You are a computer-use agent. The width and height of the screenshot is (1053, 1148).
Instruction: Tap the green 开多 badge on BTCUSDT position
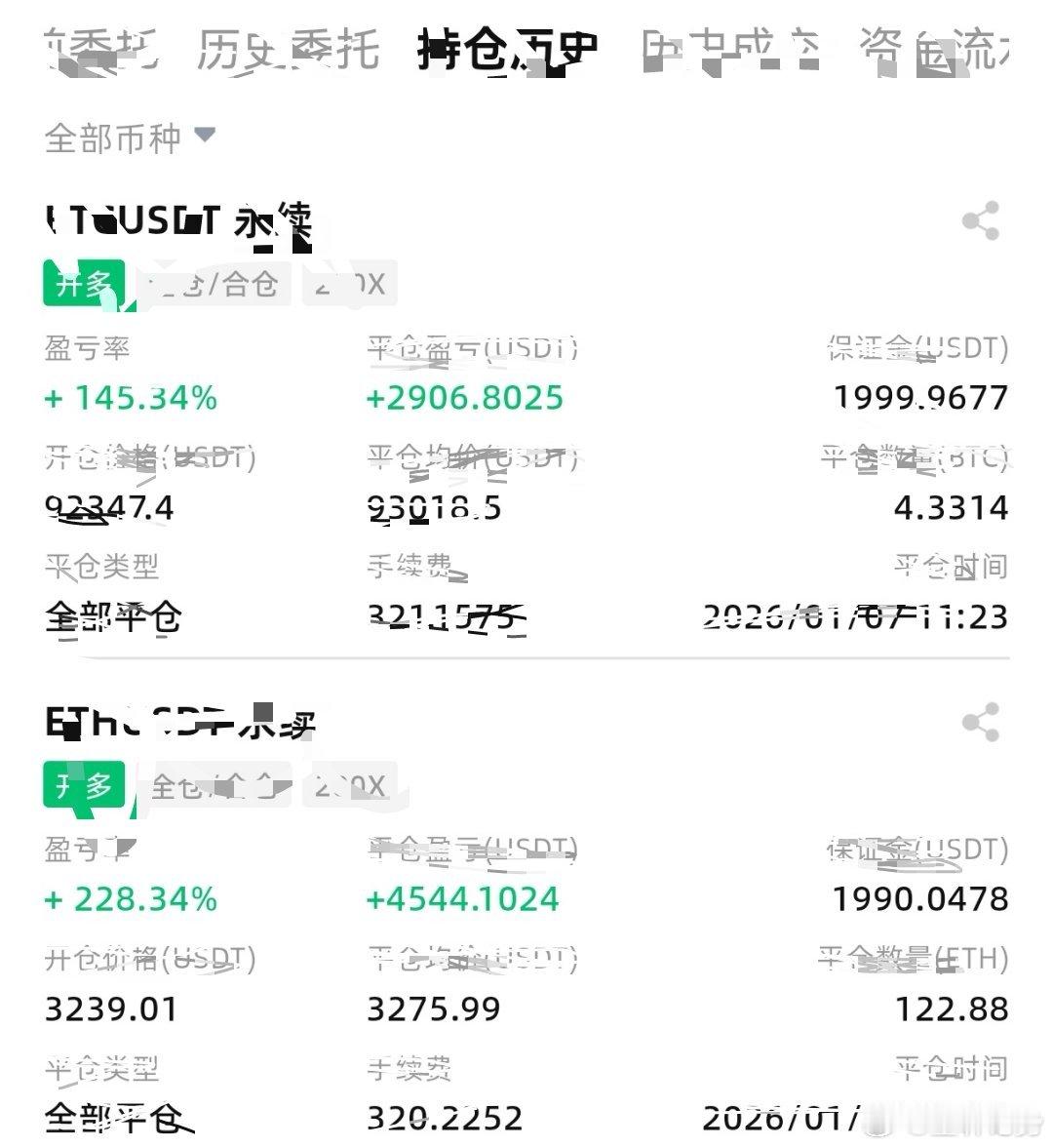pyautogui.click(x=83, y=283)
